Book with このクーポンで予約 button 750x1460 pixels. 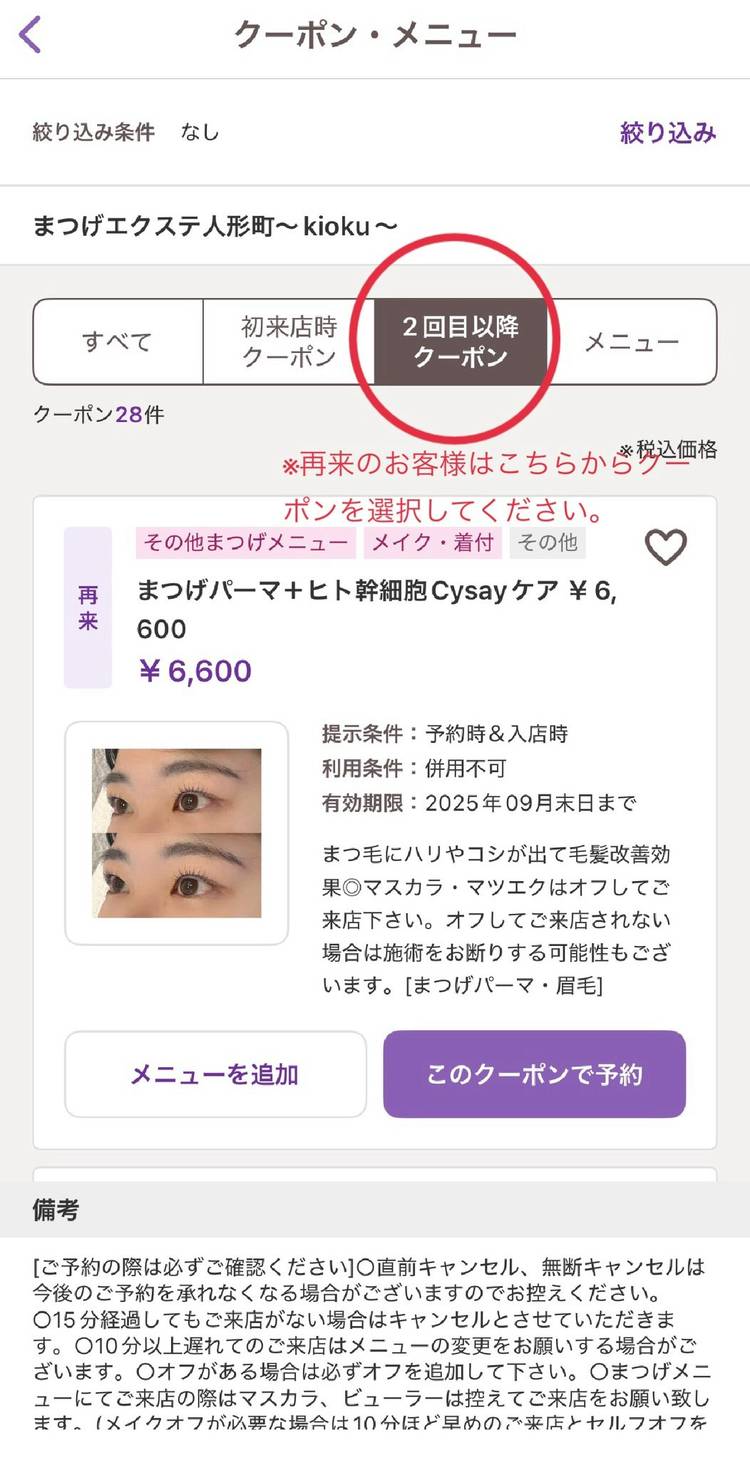click(x=534, y=1074)
